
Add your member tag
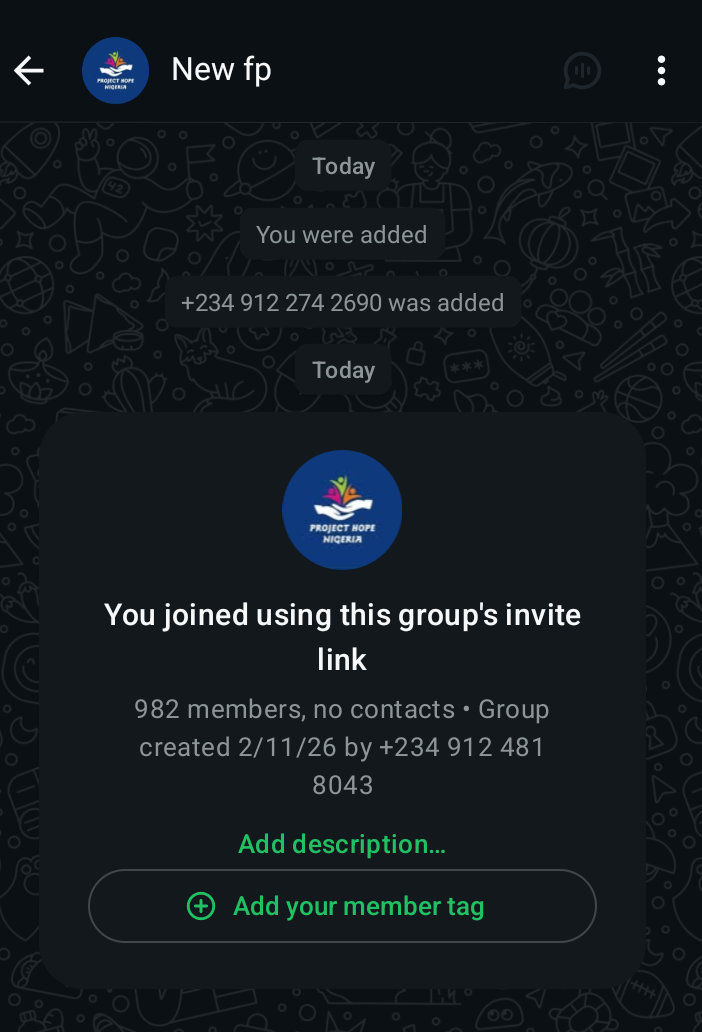pyautogui.click(x=342, y=906)
